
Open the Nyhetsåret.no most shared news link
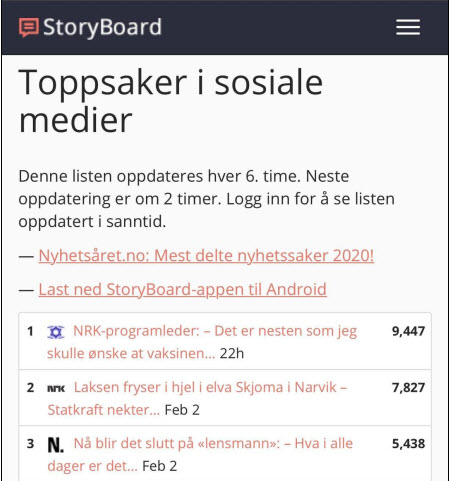point(206,256)
